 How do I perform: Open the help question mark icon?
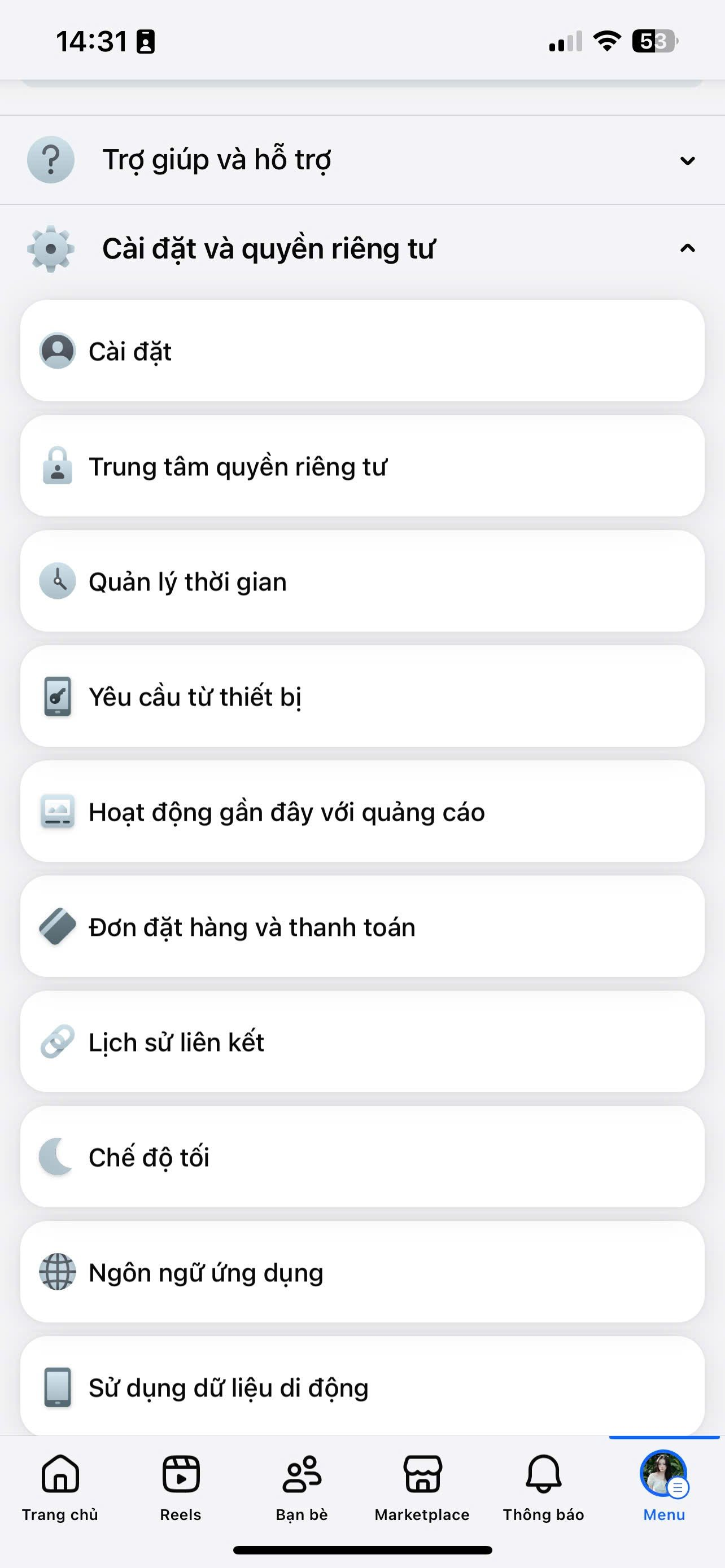(x=51, y=160)
